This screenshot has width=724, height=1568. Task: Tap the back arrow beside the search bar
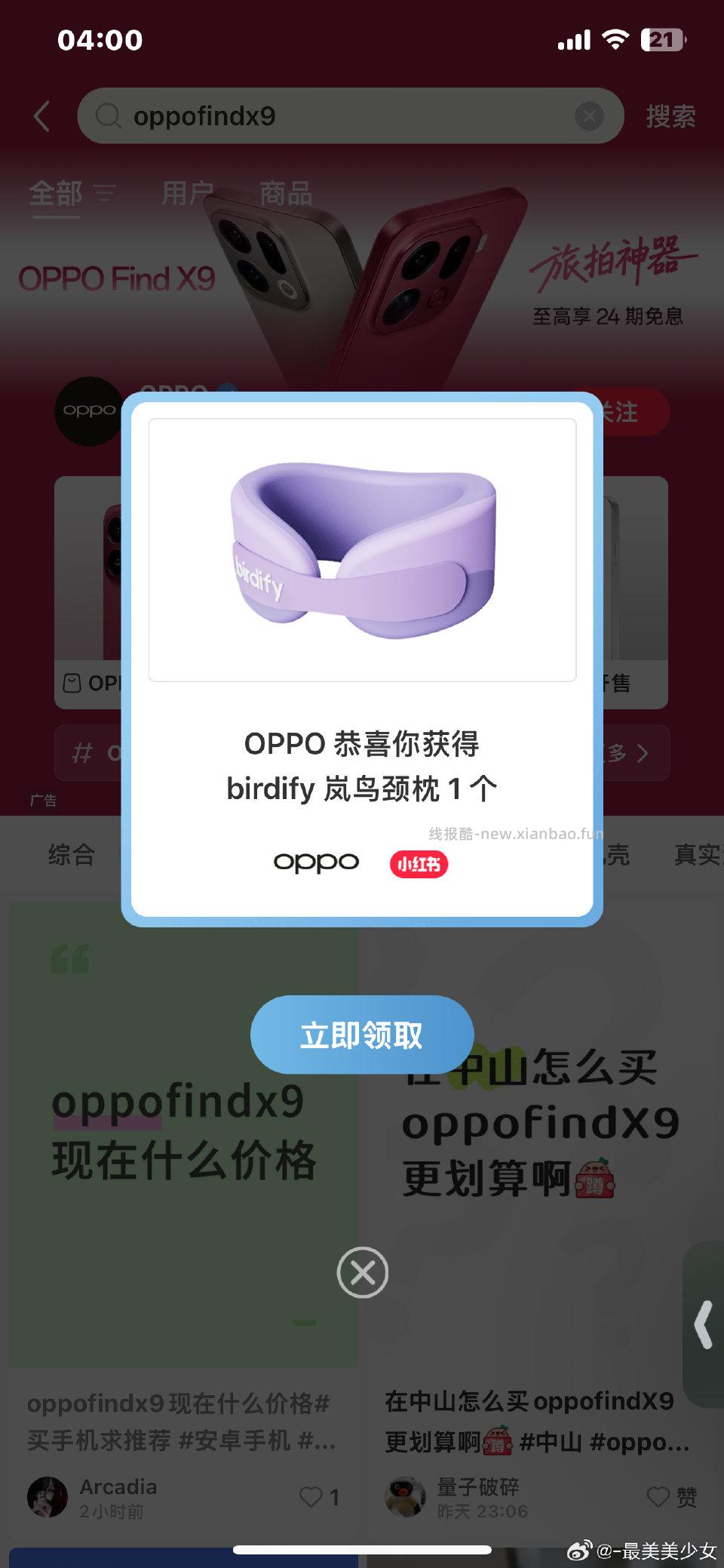[x=41, y=115]
